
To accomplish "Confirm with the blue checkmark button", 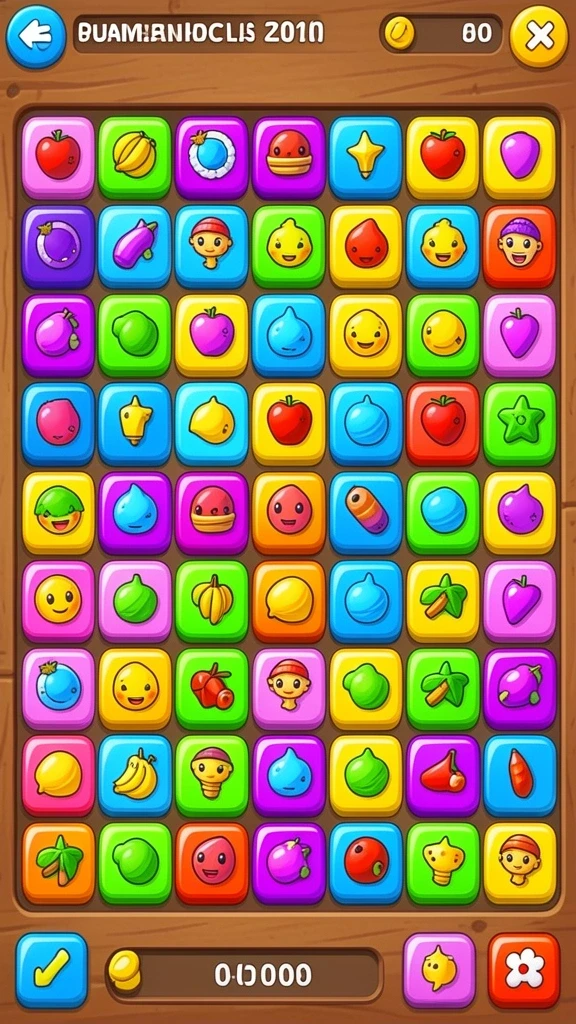I will point(52,970).
